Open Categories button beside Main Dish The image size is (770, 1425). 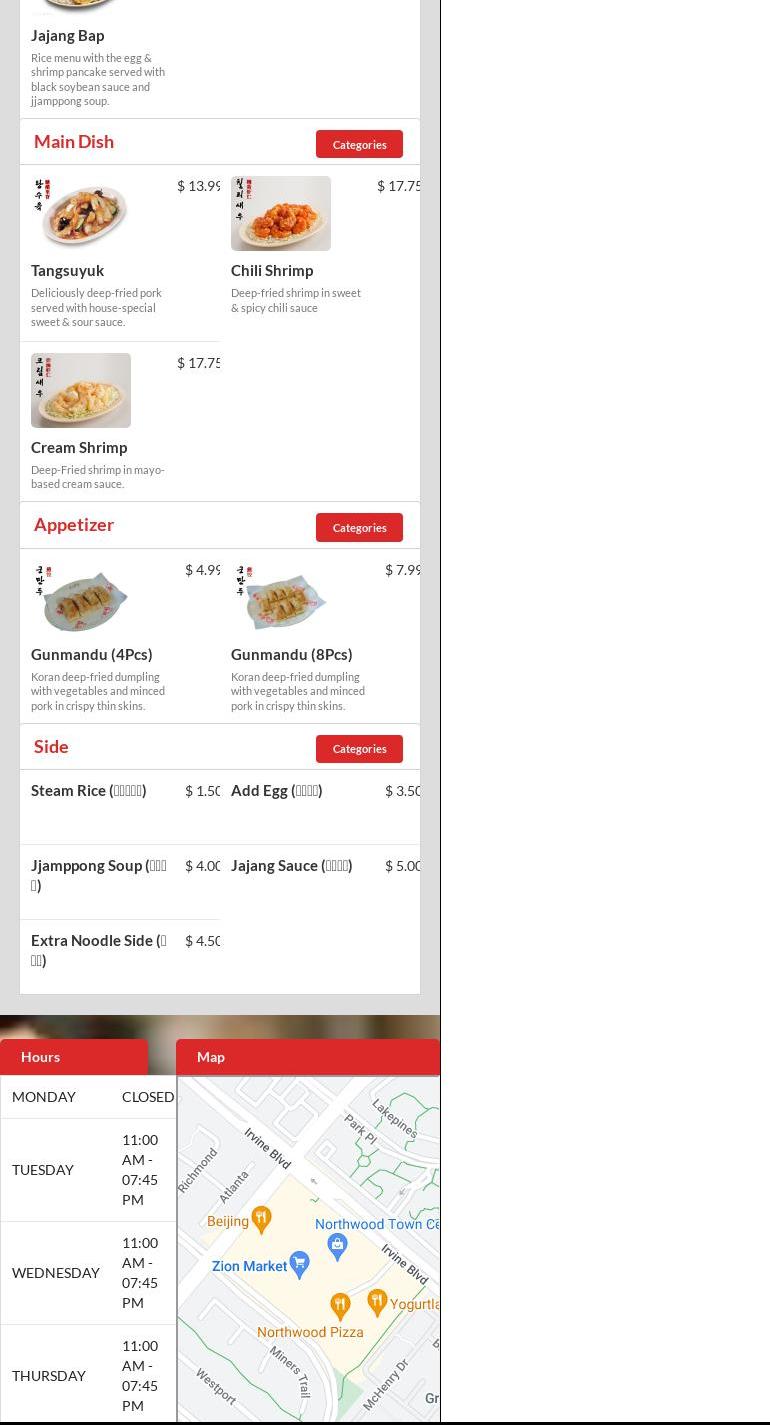click(x=359, y=144)
